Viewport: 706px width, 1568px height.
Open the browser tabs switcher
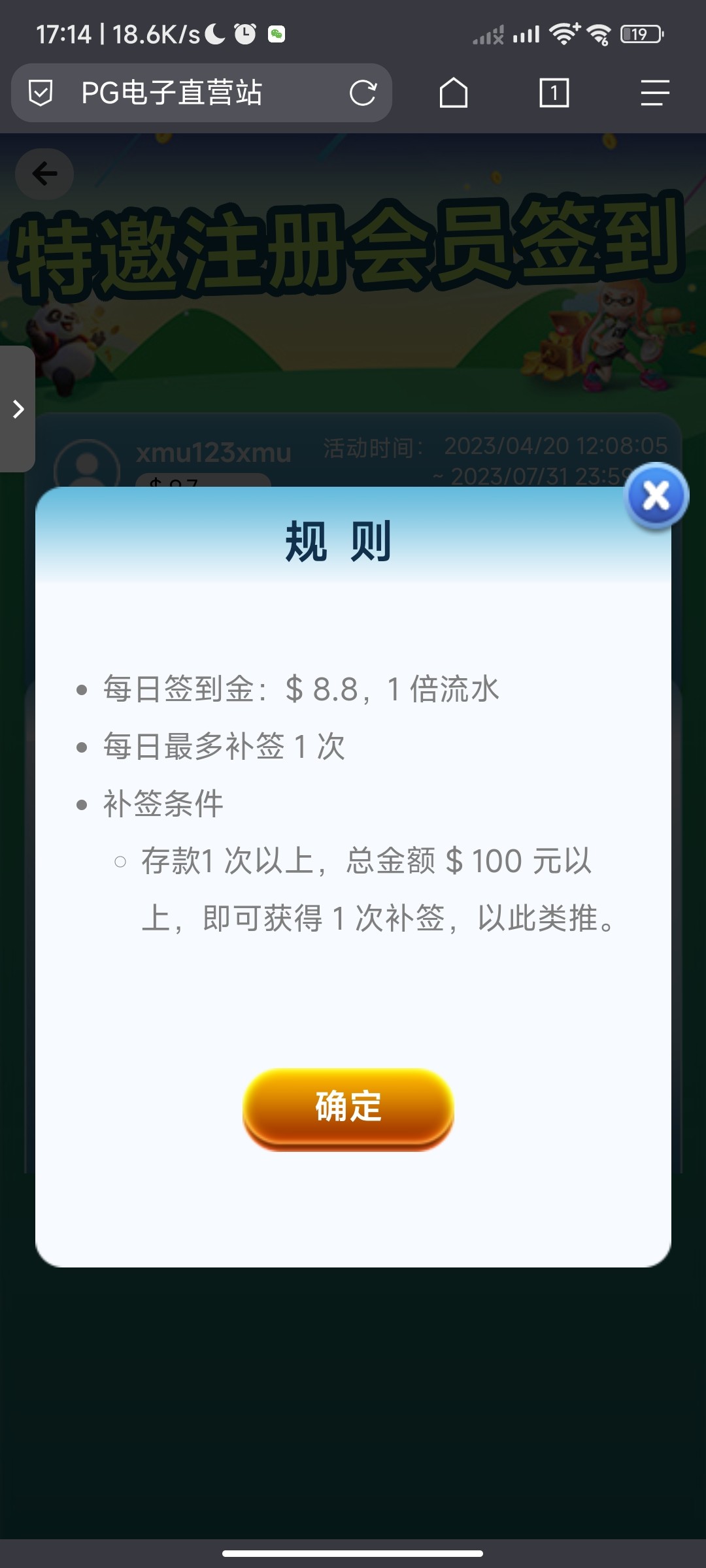coord(554,93)
